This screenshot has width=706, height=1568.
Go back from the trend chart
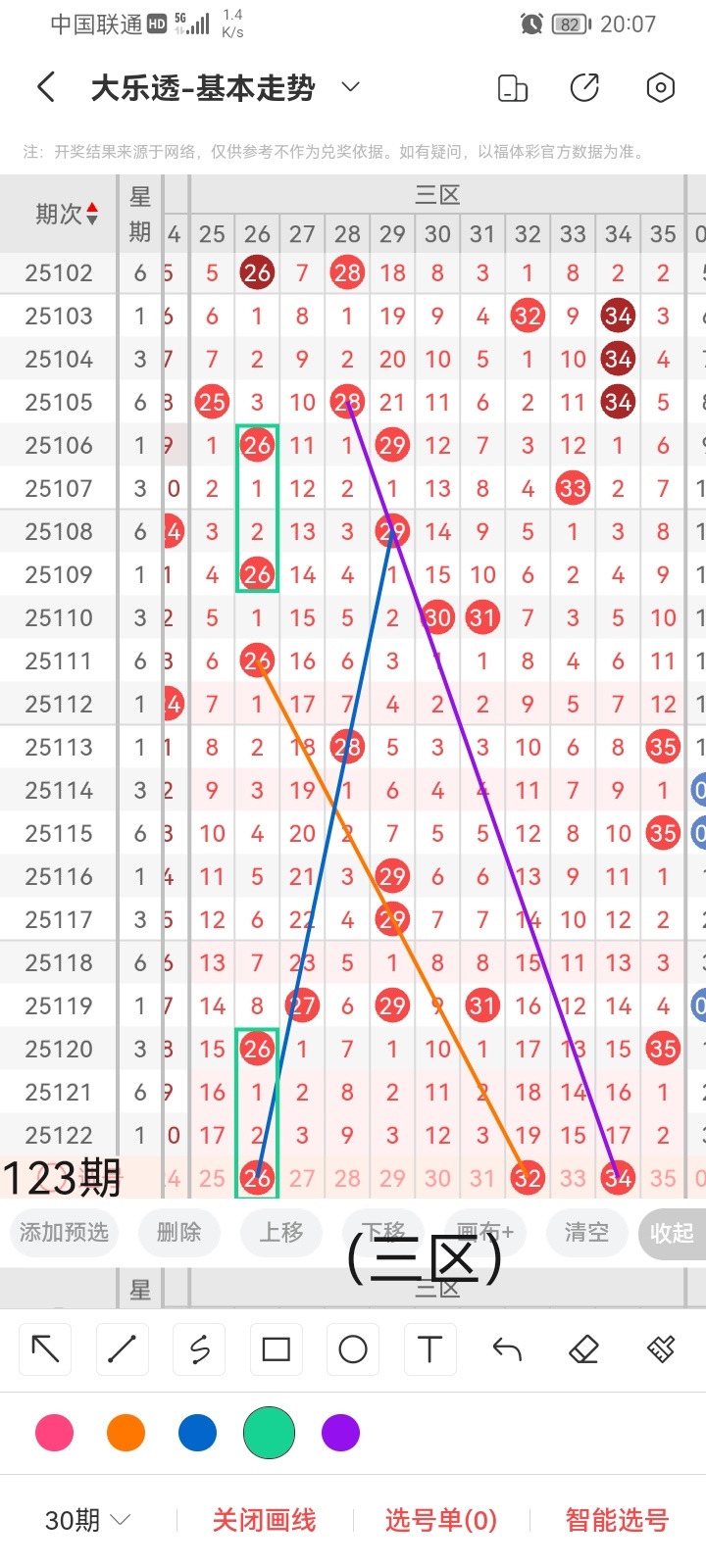[x=46, y=88]
